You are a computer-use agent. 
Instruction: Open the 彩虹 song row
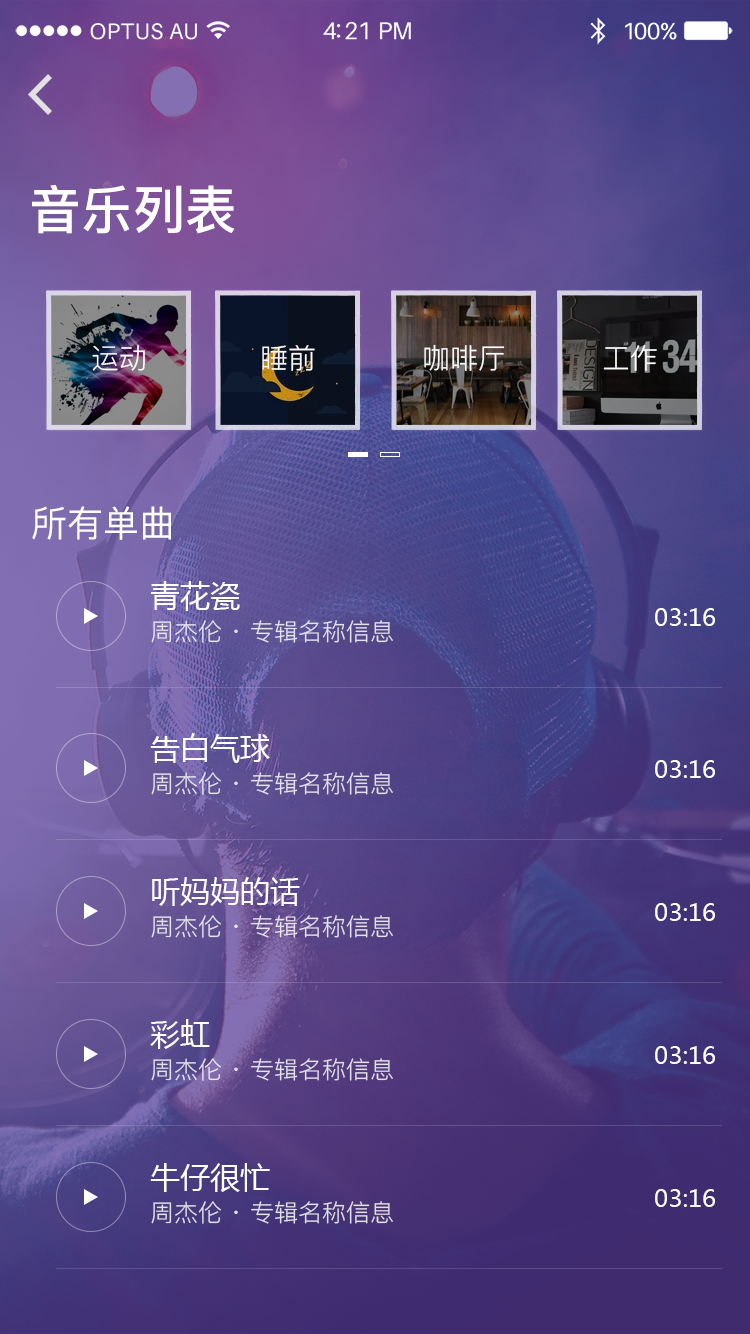coord(400,1052)
